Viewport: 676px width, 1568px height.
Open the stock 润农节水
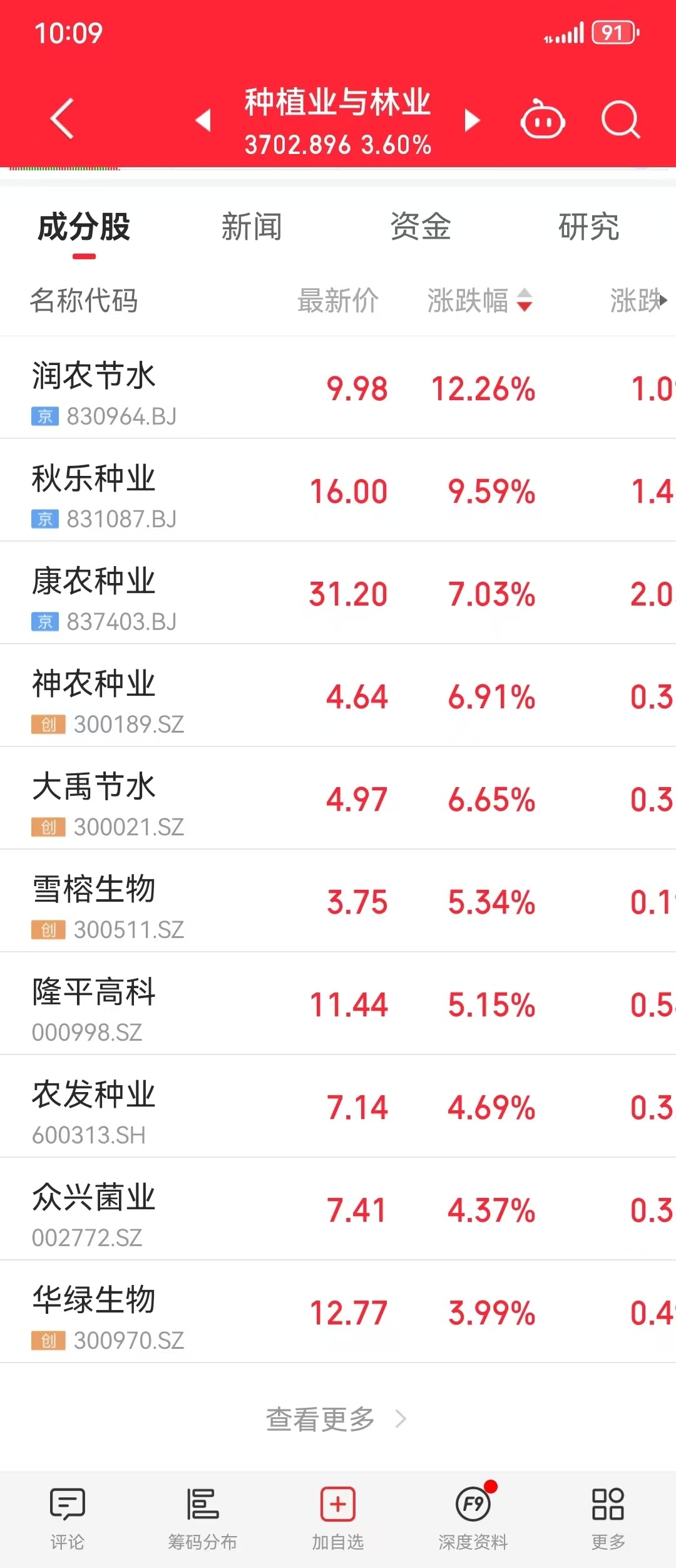pyautogui.click(x=94, y=388)
